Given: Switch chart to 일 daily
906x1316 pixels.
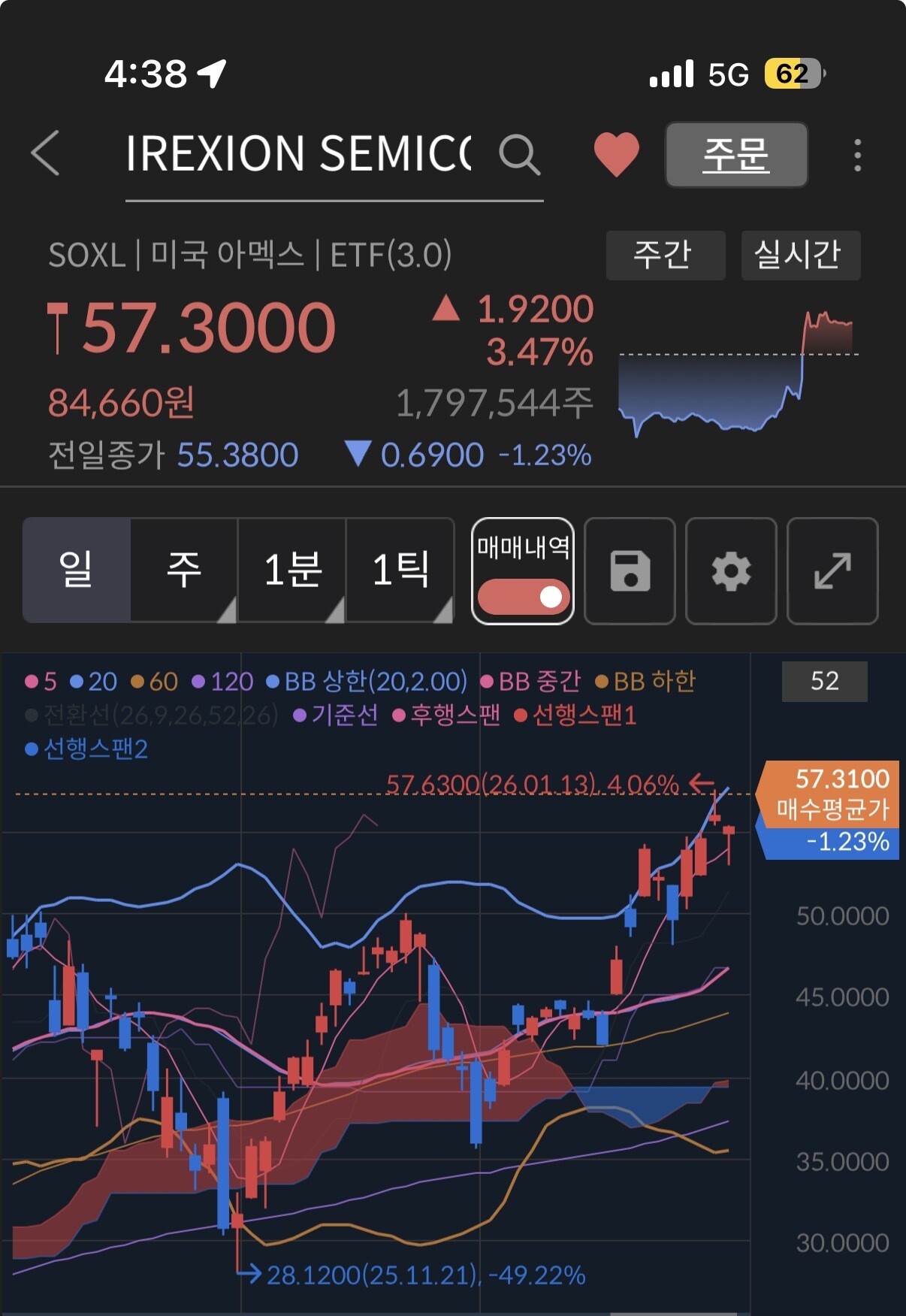Looking at the screenshot, I should pyautogui.click(x=77, y=570).
